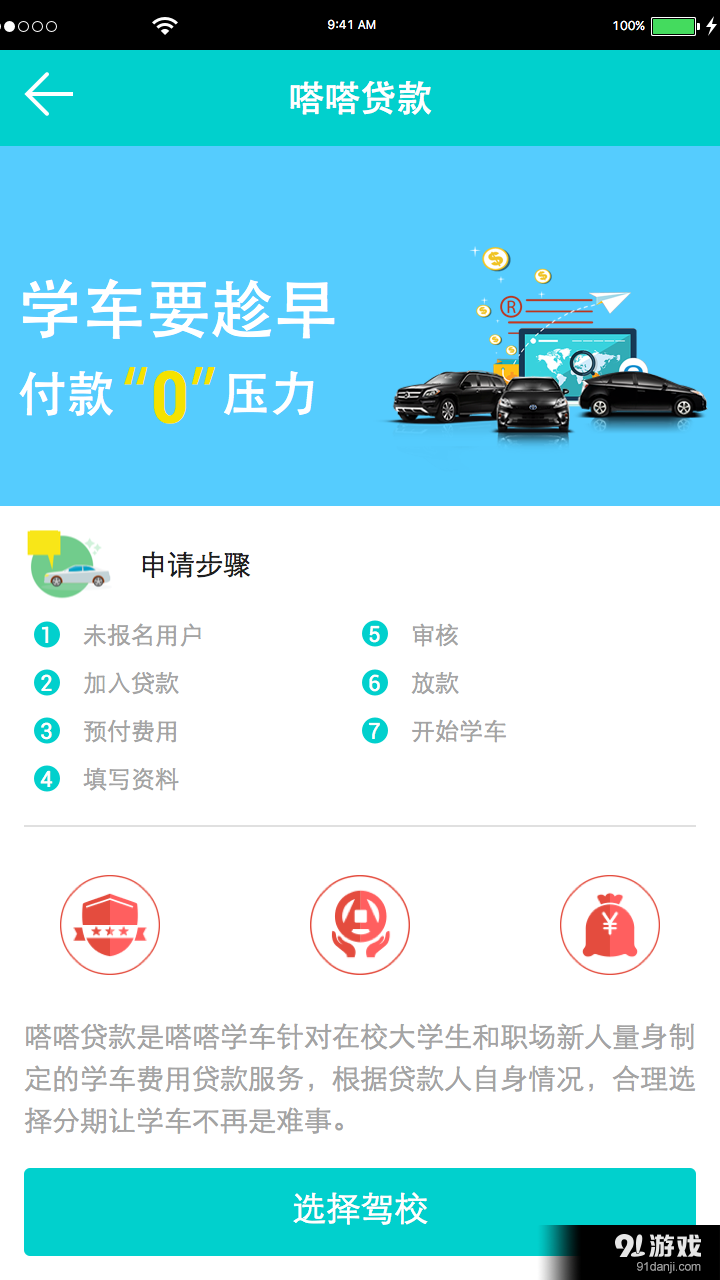Select the first page indicator dot

coord(10,26)
